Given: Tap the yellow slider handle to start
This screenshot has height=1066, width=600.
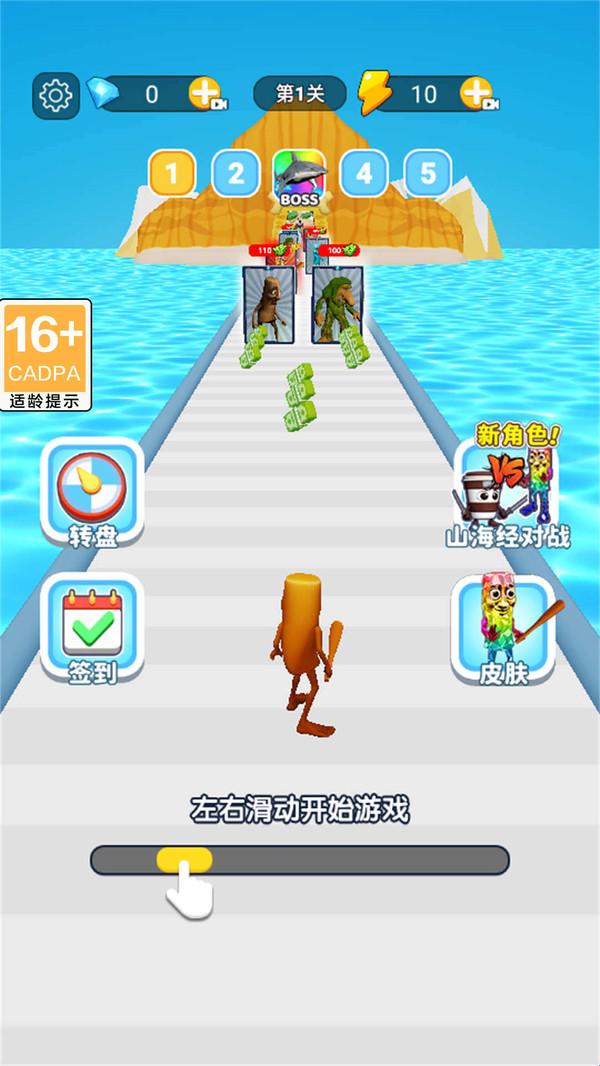Looking at the screenshot, I should tap(184, 860).
